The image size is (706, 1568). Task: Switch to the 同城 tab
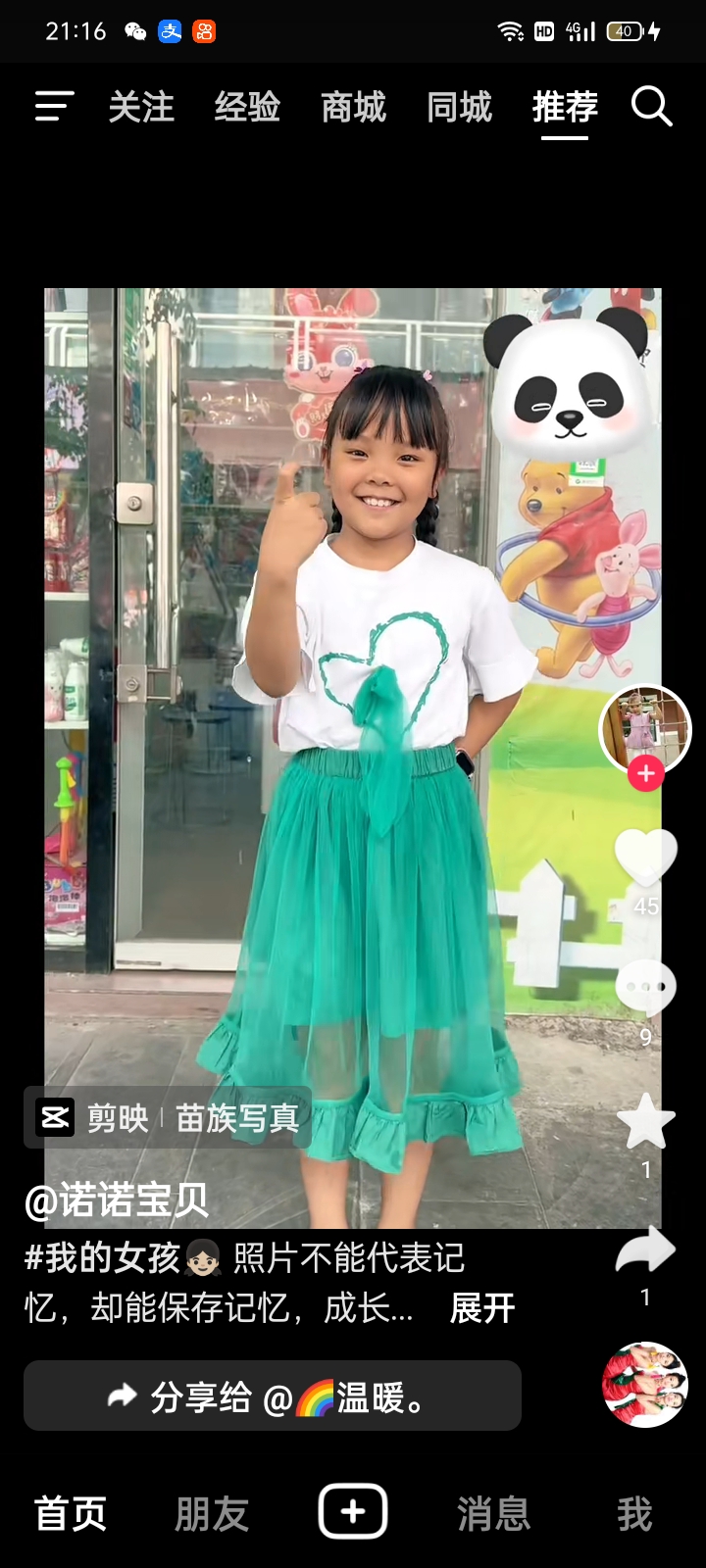pos(459,107)
